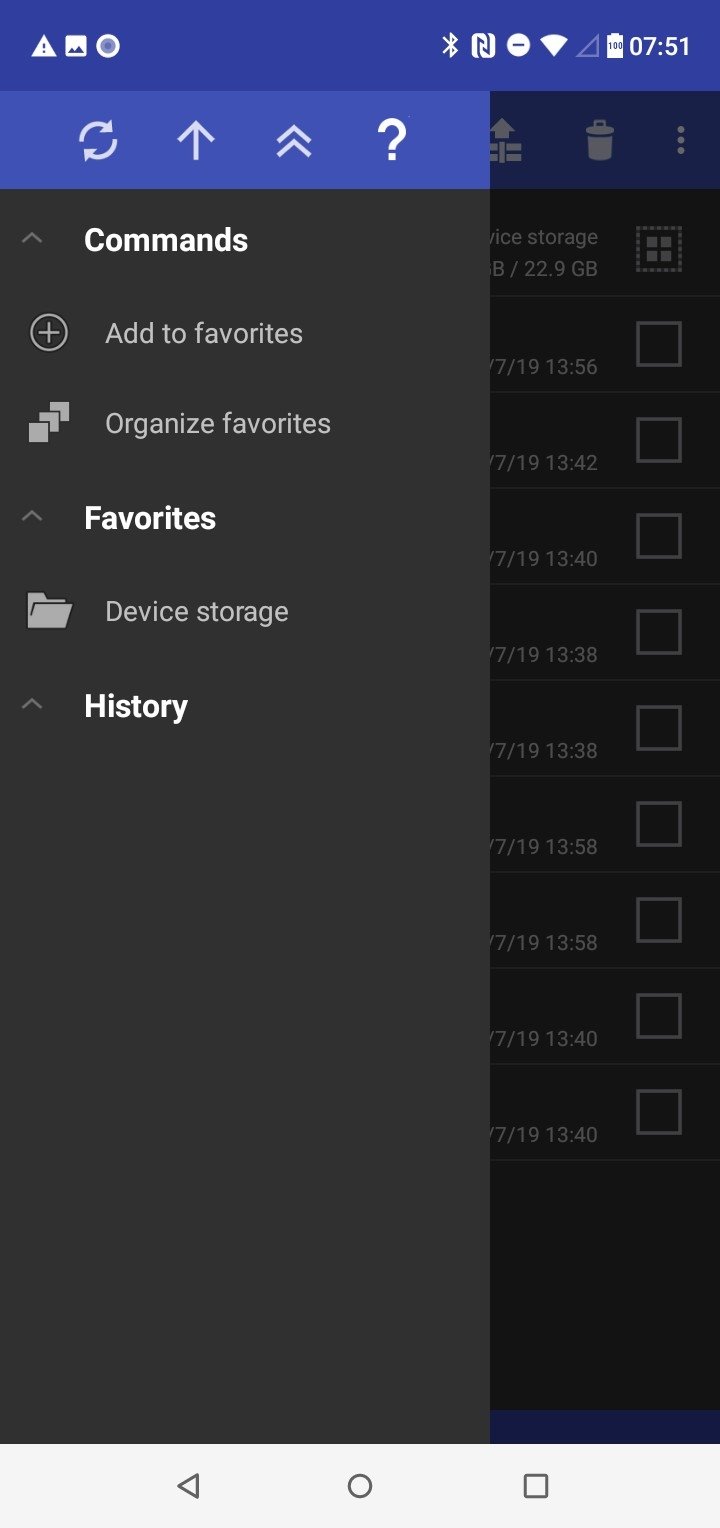Image resolution: width=720 pixels, height=1528 pixels.
Task: Go back with the system back button
Action: (x=187, y=1486)
